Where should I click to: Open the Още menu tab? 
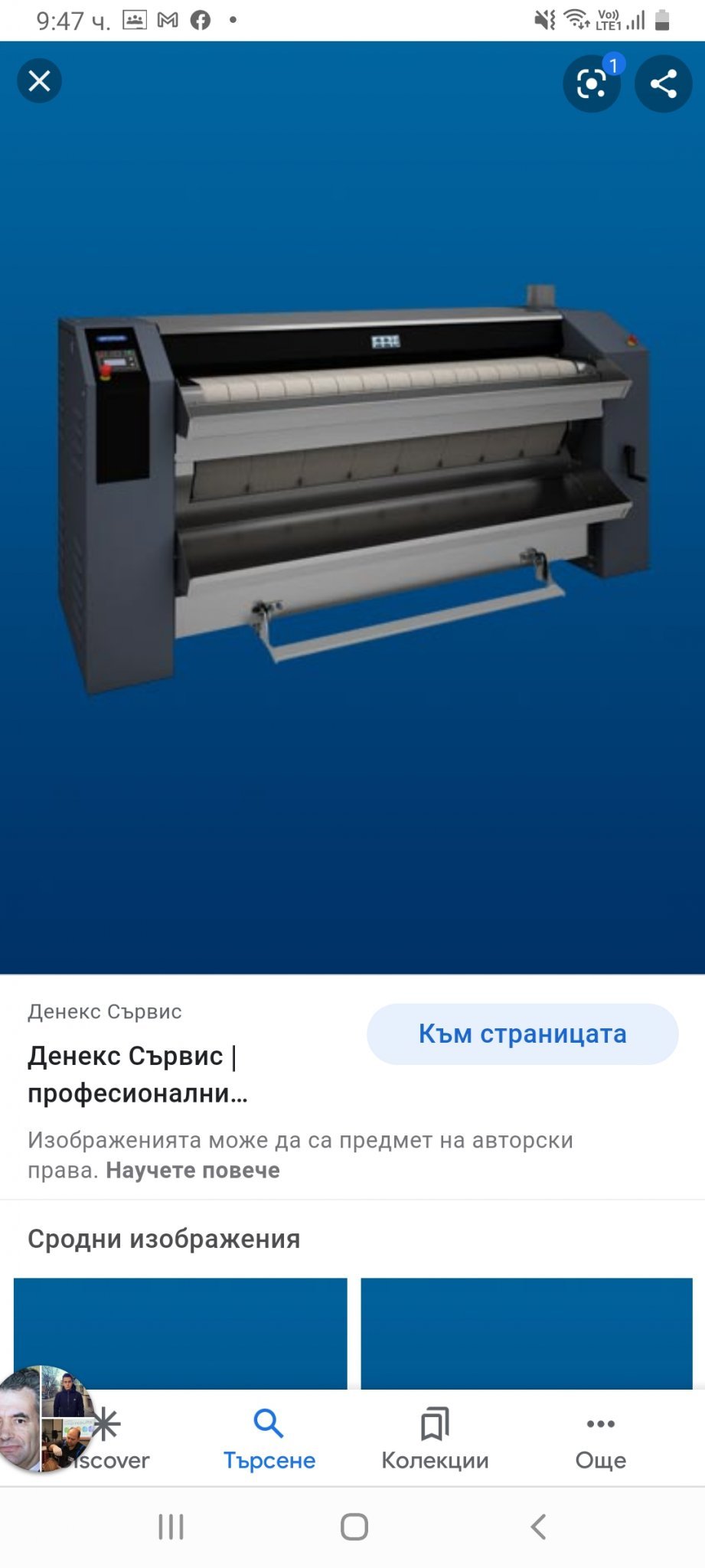pyautogui.click(x=601, y=1441)
